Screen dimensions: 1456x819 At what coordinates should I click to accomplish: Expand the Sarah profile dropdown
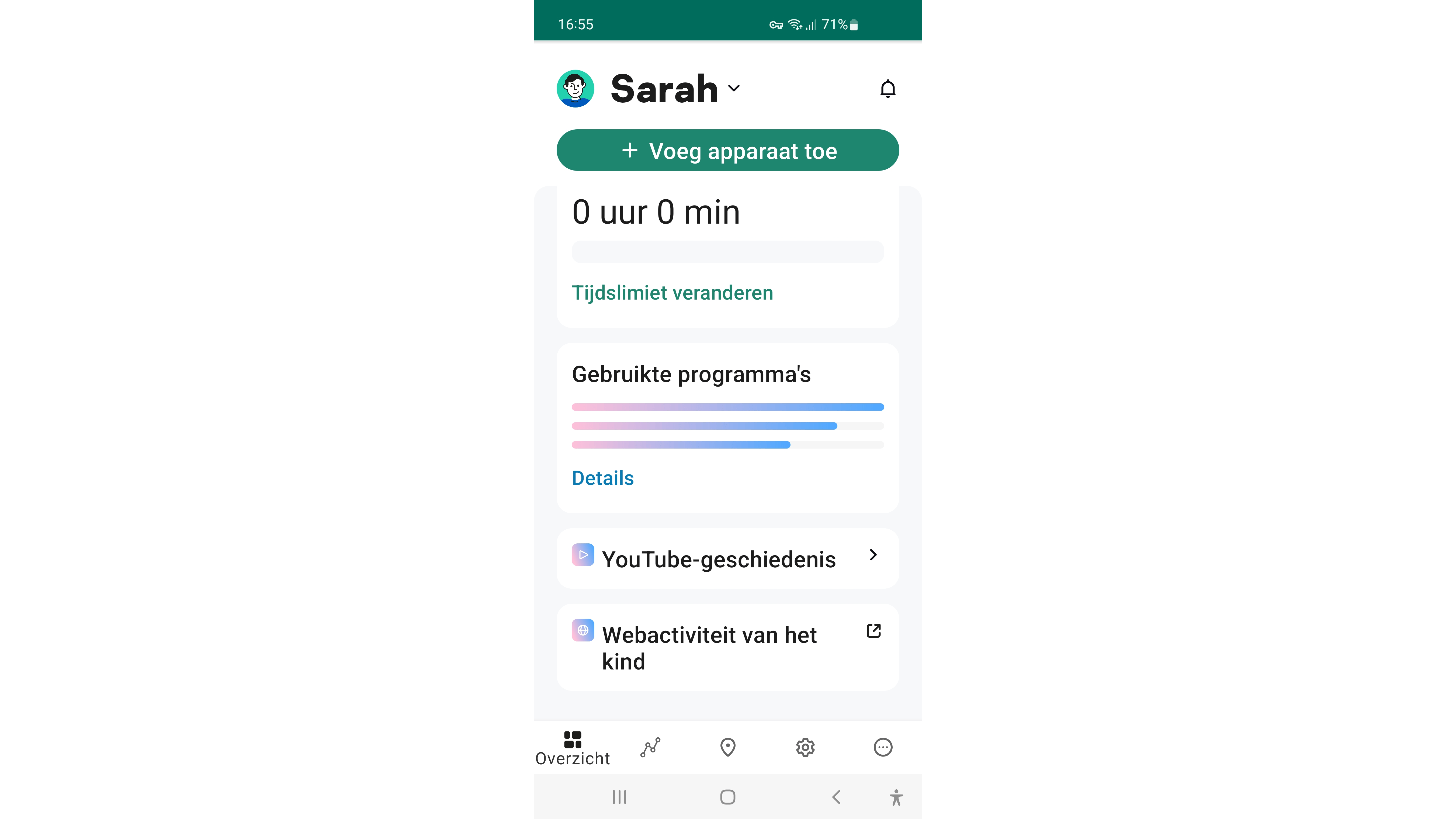click(733, 88)
